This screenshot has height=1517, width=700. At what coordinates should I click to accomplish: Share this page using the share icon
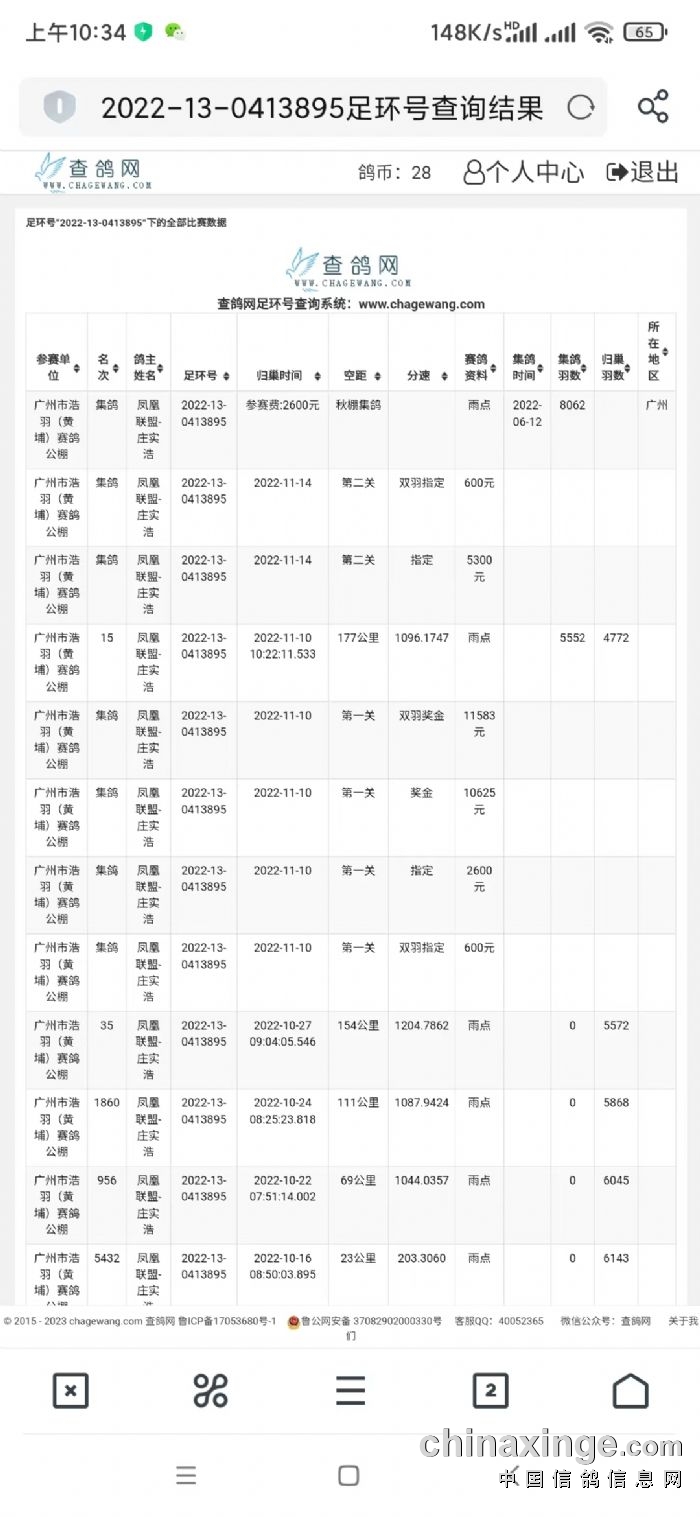point(653,107)
